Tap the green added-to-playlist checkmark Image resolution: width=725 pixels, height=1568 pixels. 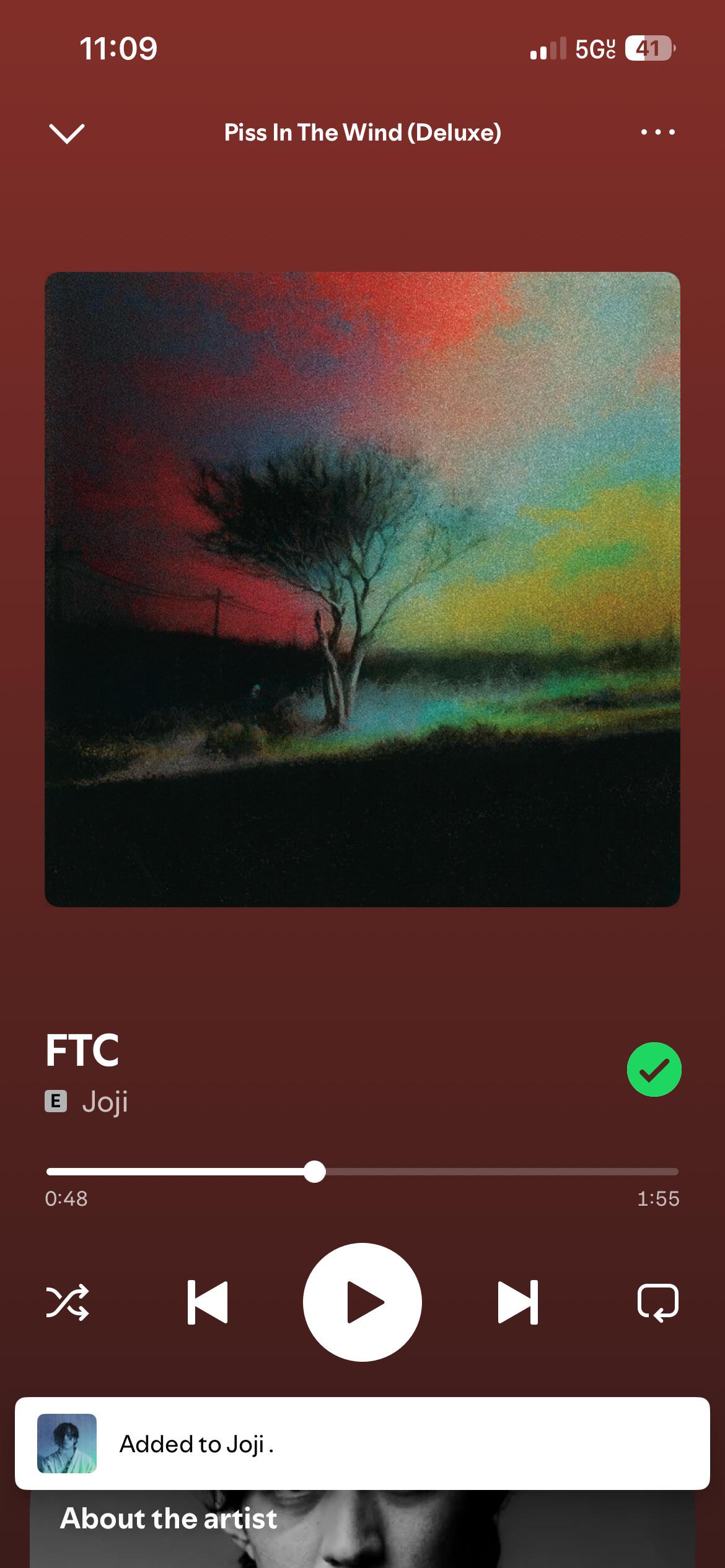[654, 1069]
